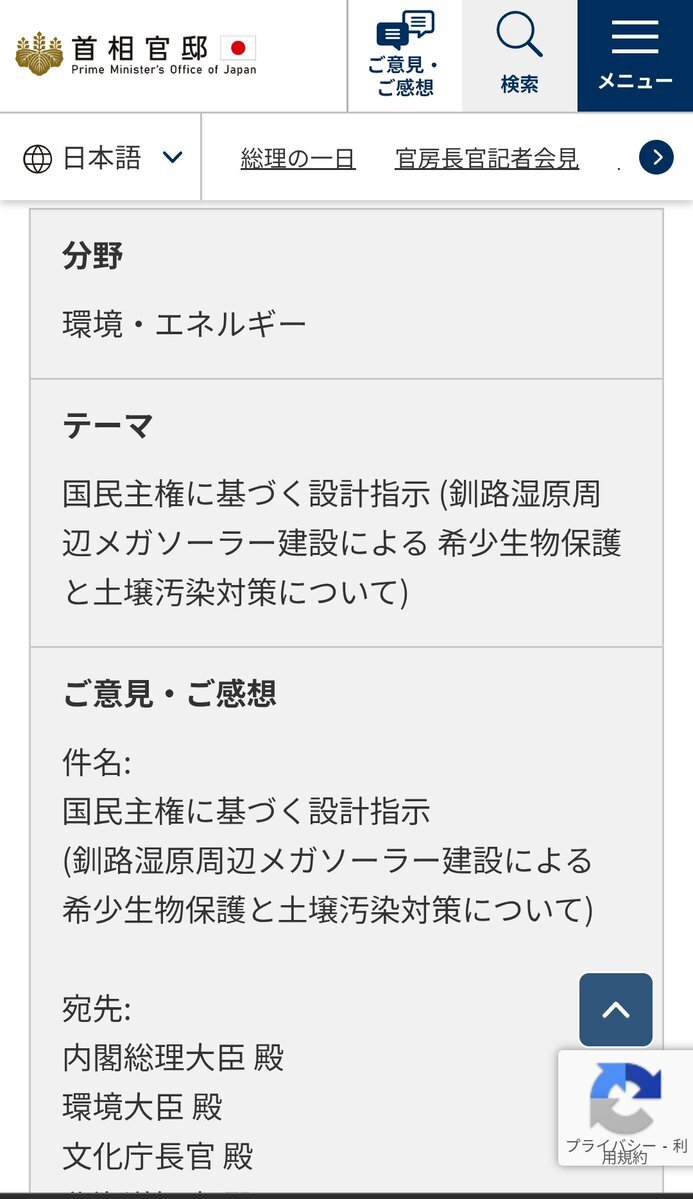
Task: Open the 総理の一日 link
Action: point(298,158)
